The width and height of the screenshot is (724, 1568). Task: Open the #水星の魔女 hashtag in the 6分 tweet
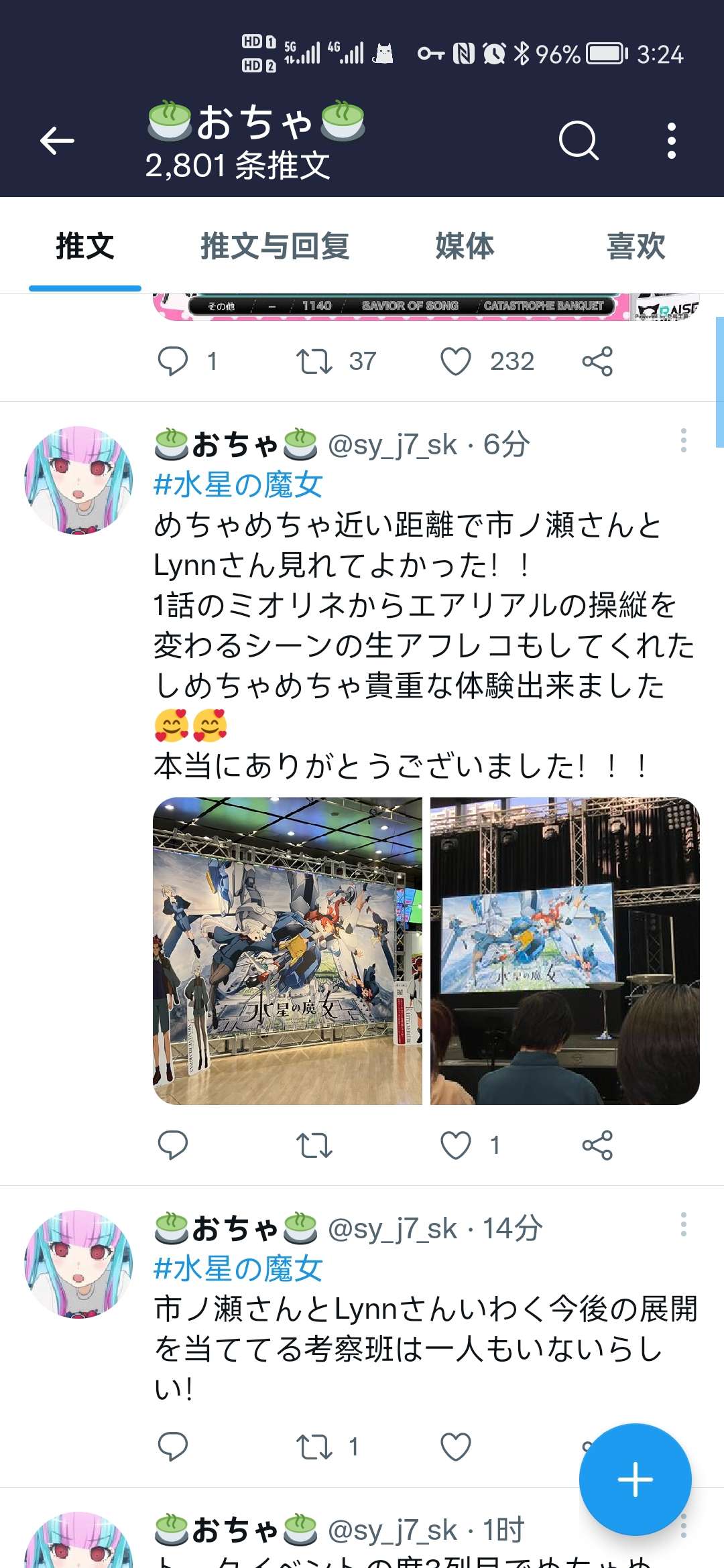coord(238,484)
